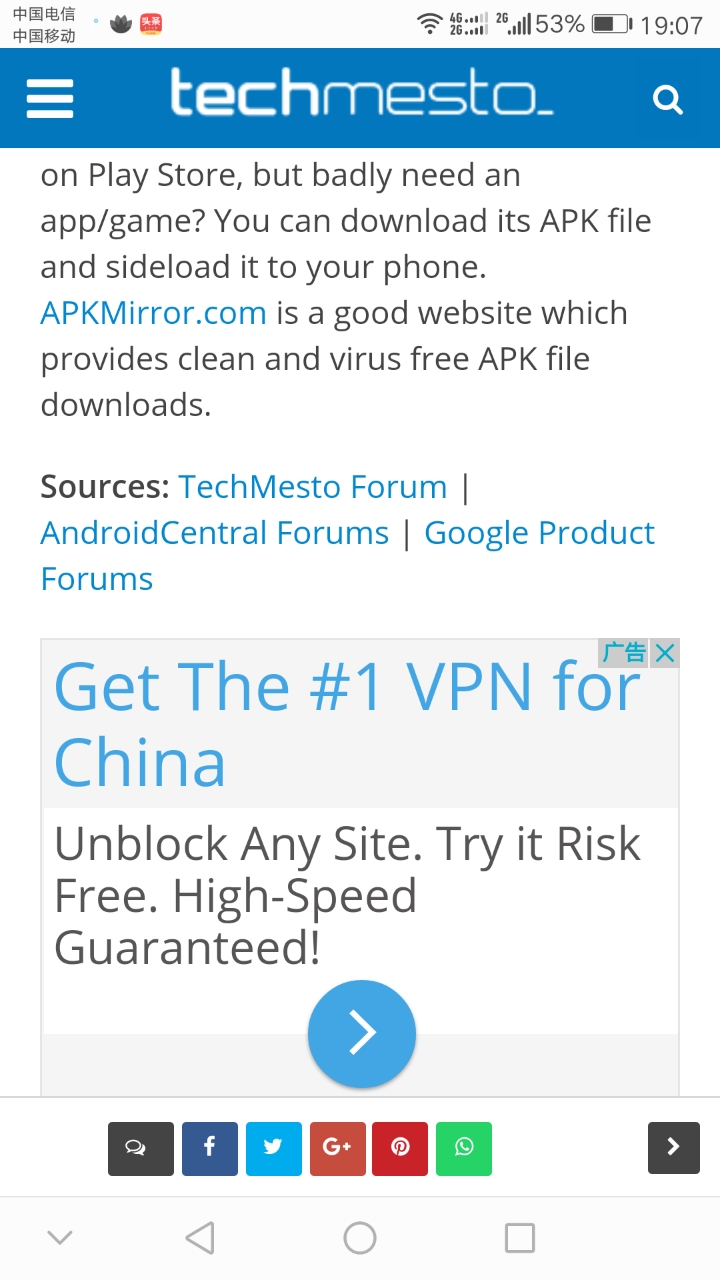Open the AndroidCentral Forums link
This screenshot has height=1280, width=720.
click(x=214, y=533)
